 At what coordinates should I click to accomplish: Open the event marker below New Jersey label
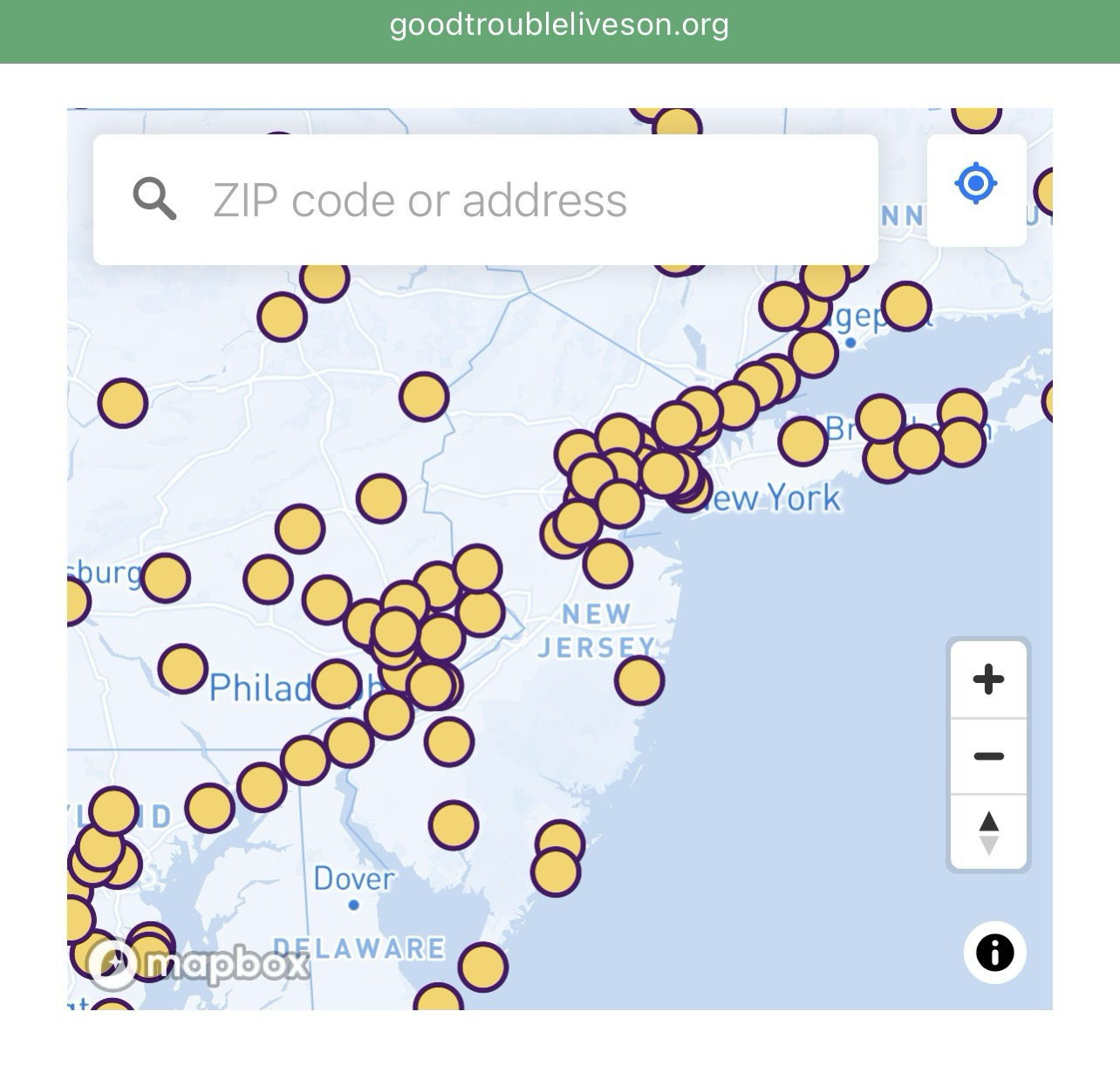tap(639, 680)
